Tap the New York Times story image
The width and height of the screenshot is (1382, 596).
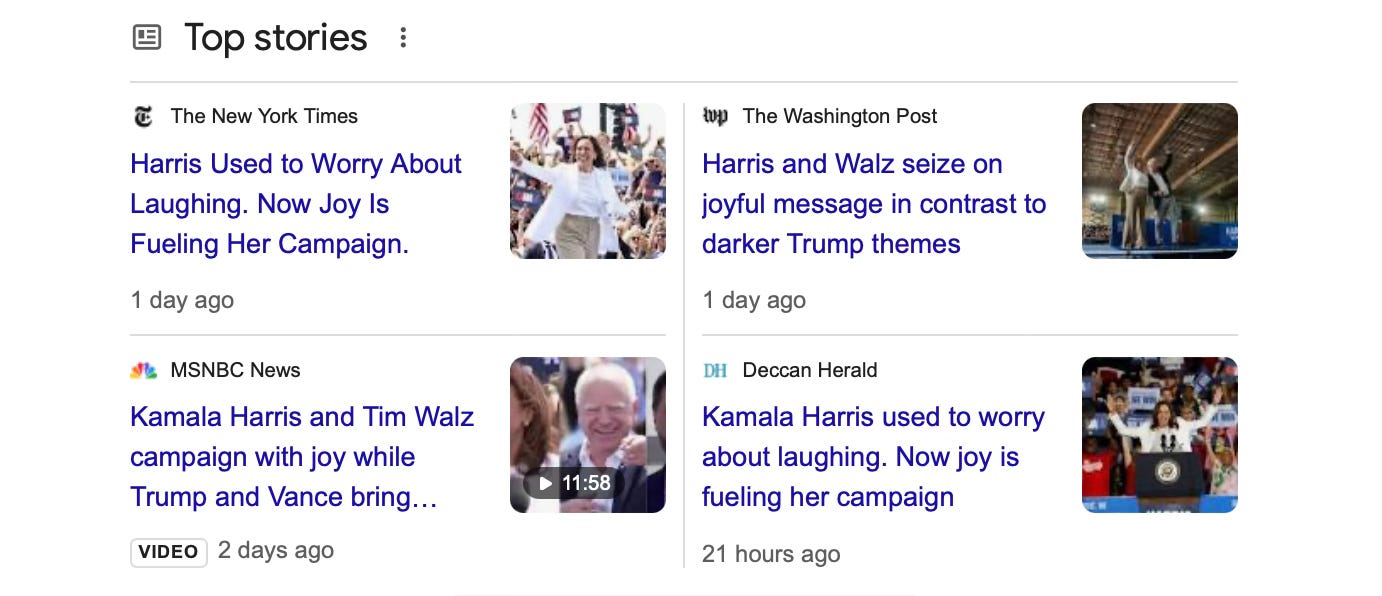pos(588,181)
